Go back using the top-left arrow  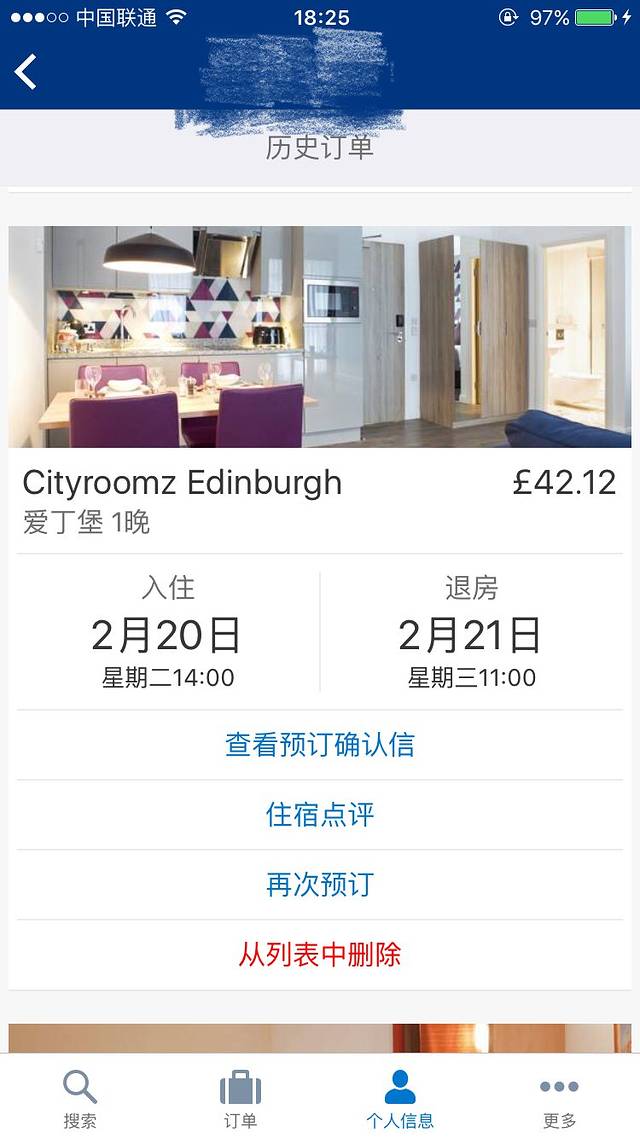(x=26, y=72)
